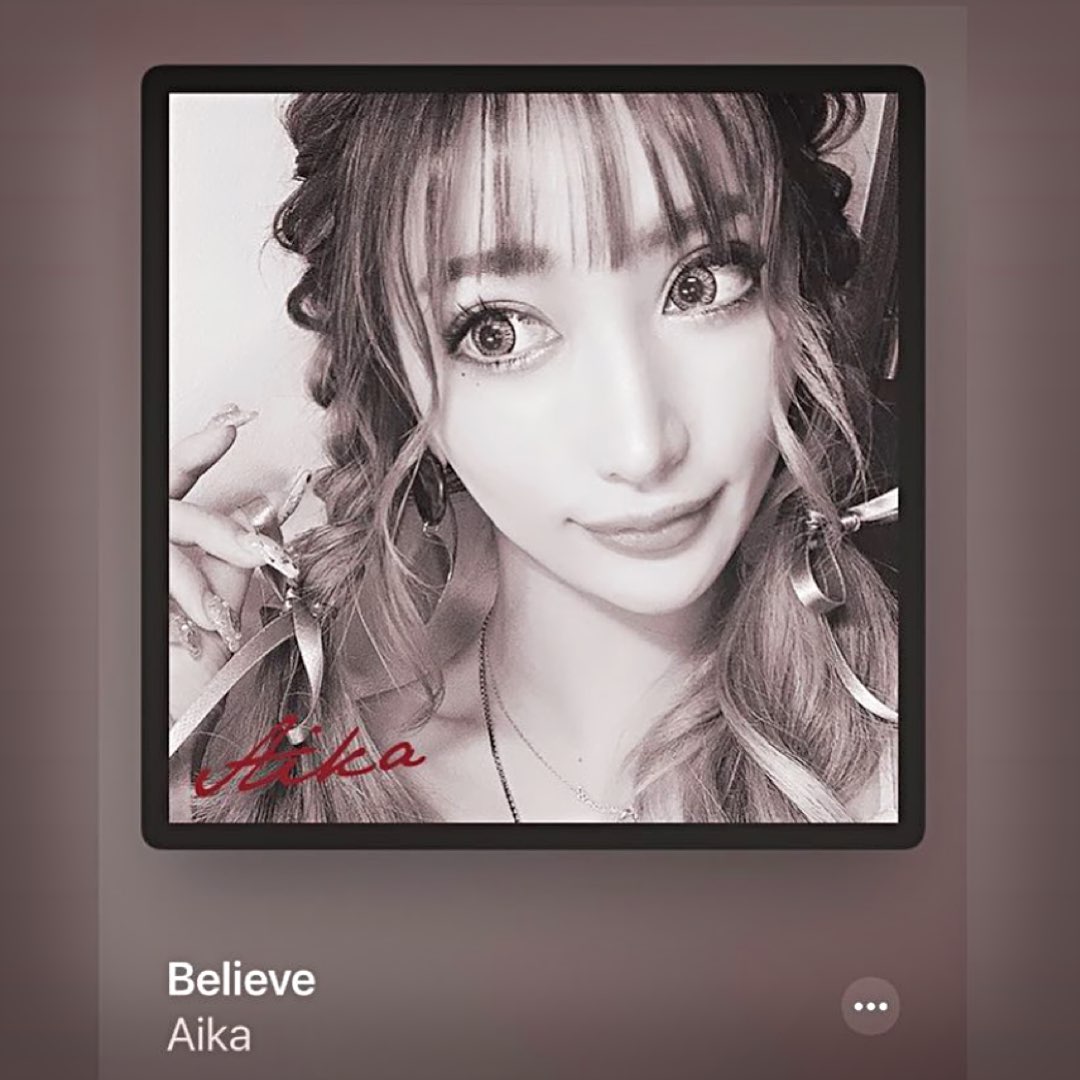Tap the artist name Aika
This screenshot has height=1080, width=1080.
(209, 1035)
